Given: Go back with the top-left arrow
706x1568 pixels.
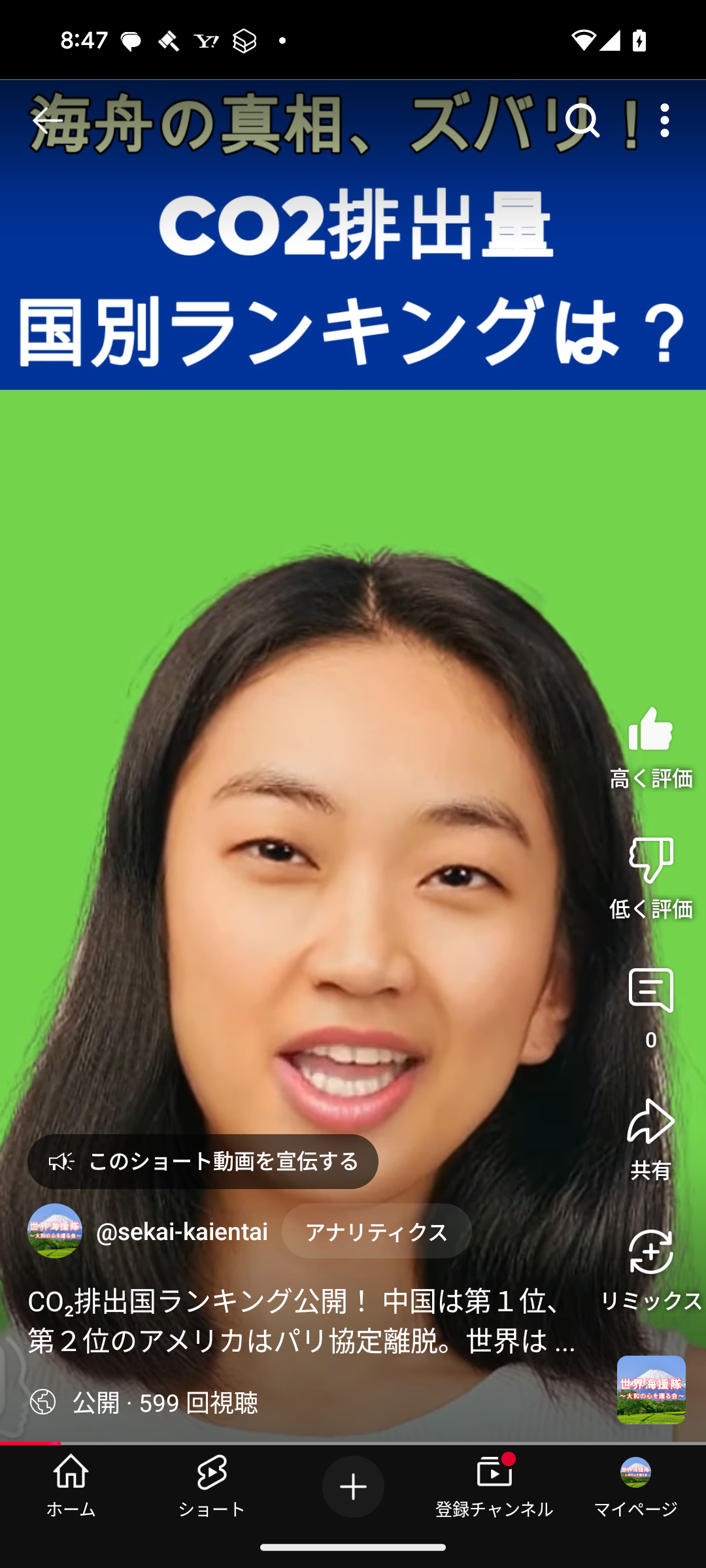Looking at the screenshot, I should pos(47,121).
